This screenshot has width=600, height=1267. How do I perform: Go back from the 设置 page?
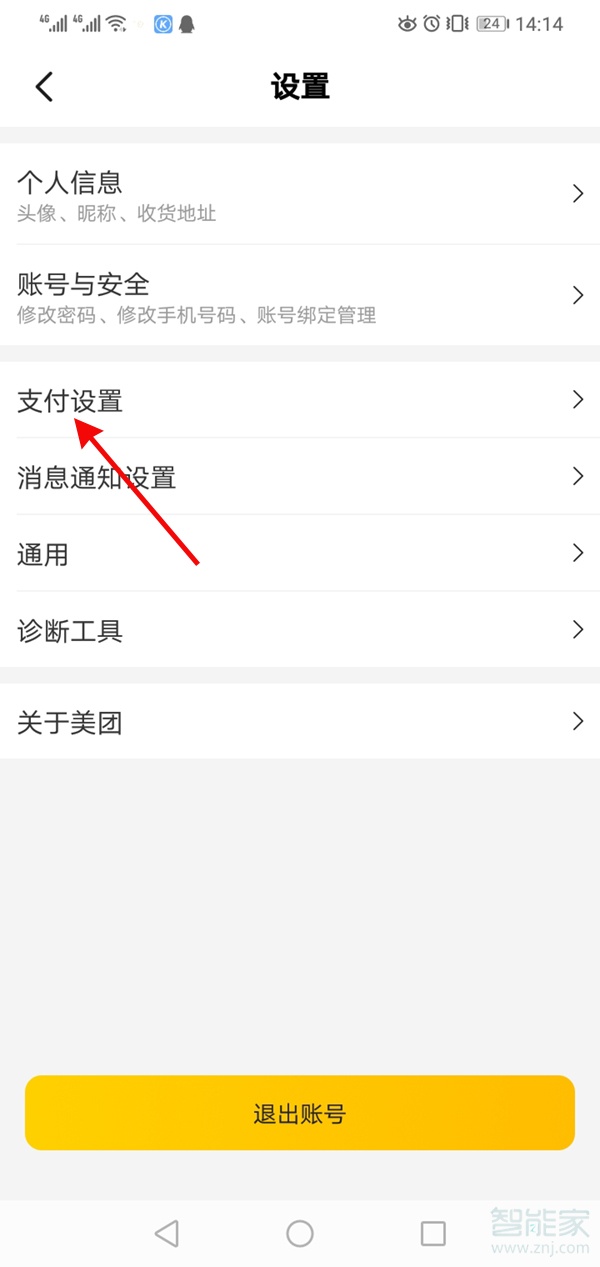point(44,87)
